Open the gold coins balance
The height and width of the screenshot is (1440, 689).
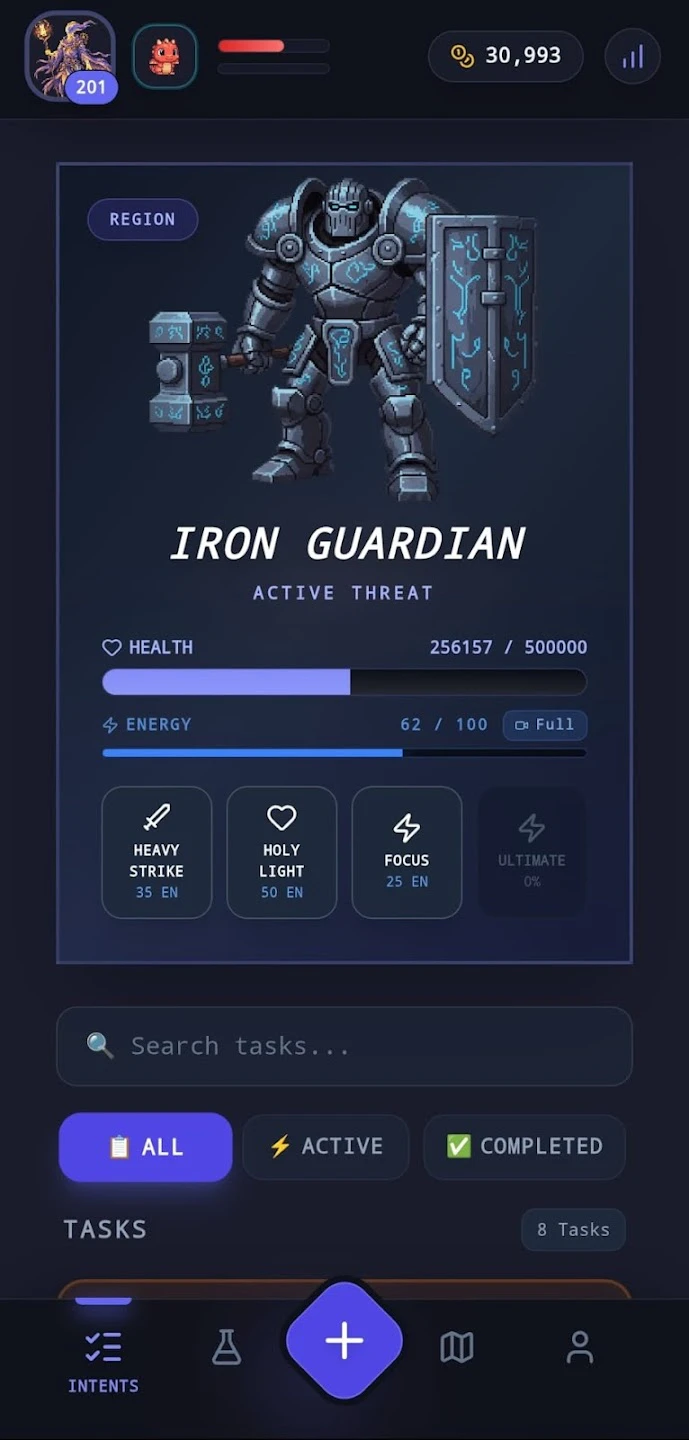(x=505, y=56)
